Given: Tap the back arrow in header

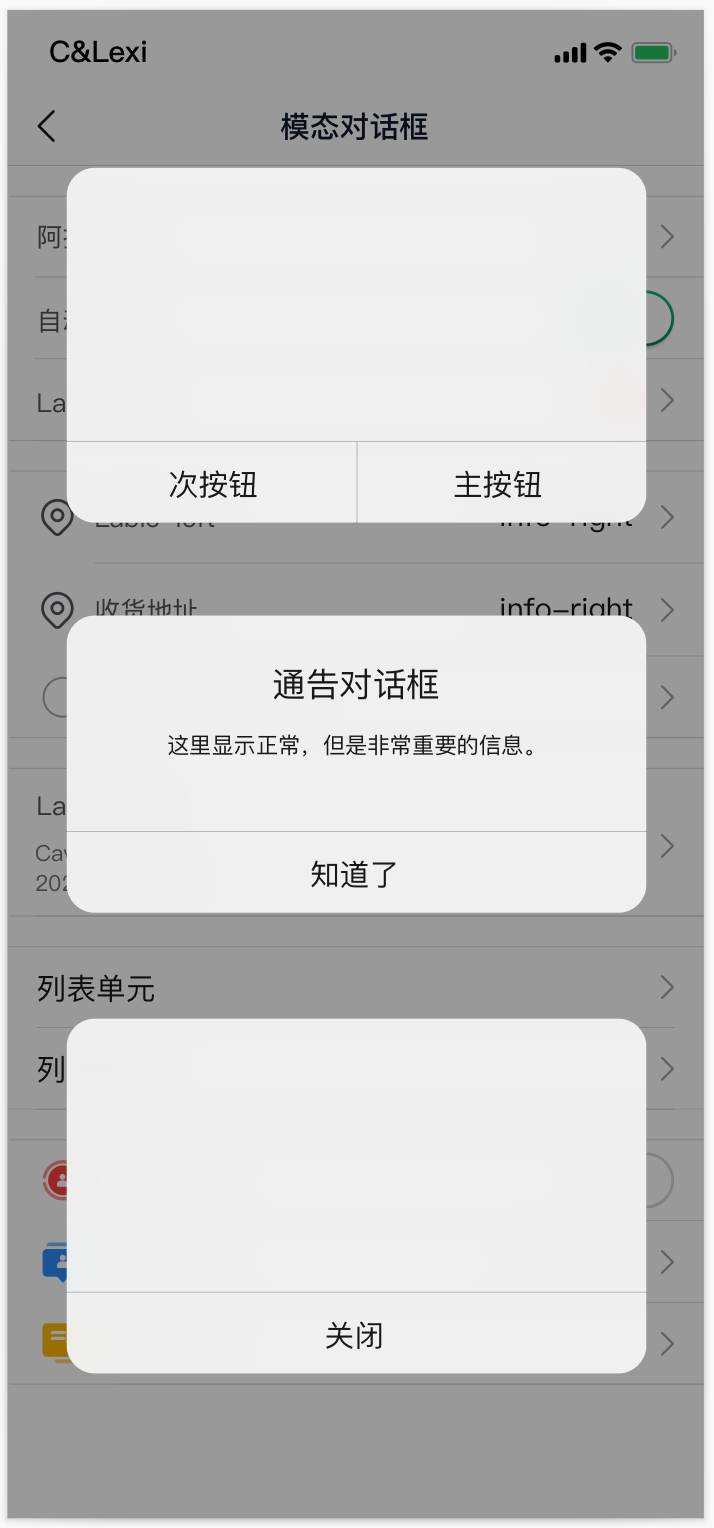Looking at the screenshot, I should coord(47,126).
